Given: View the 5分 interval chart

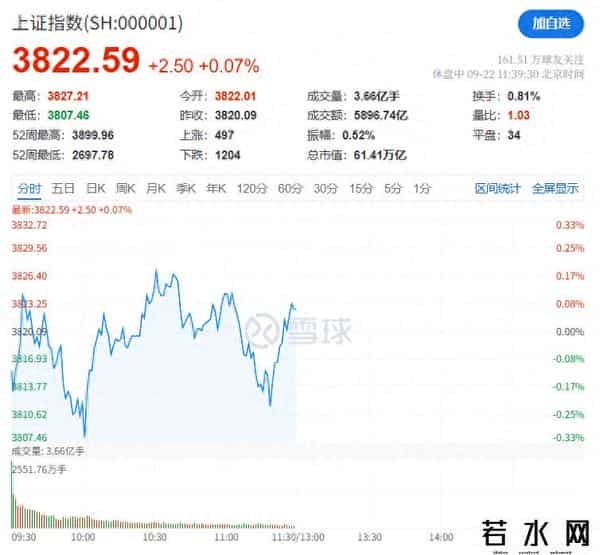Looking at the screenshot, I should coord(393,188).
